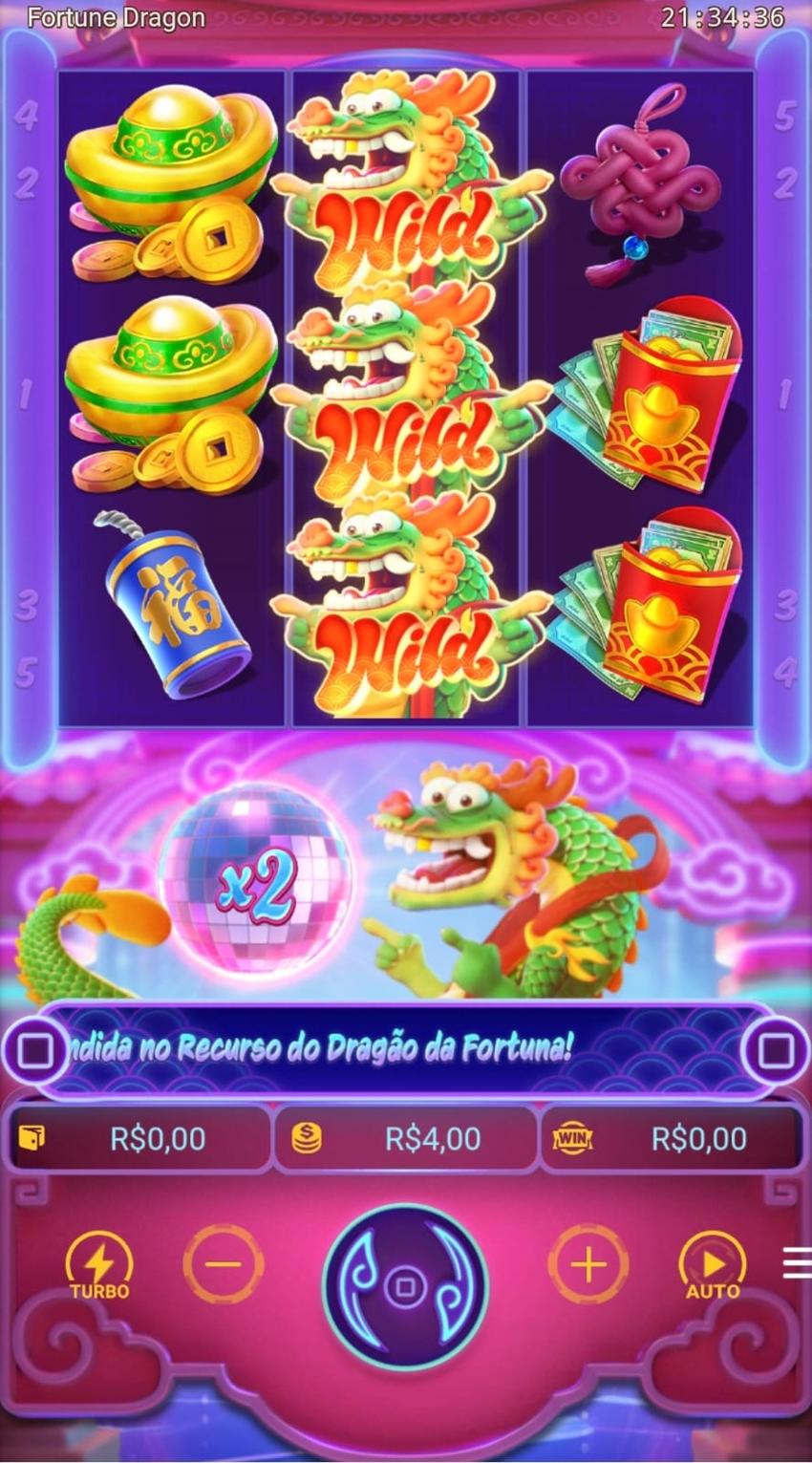
Task: Open the hamburger menu on the right
Action: click(796, 1262)
